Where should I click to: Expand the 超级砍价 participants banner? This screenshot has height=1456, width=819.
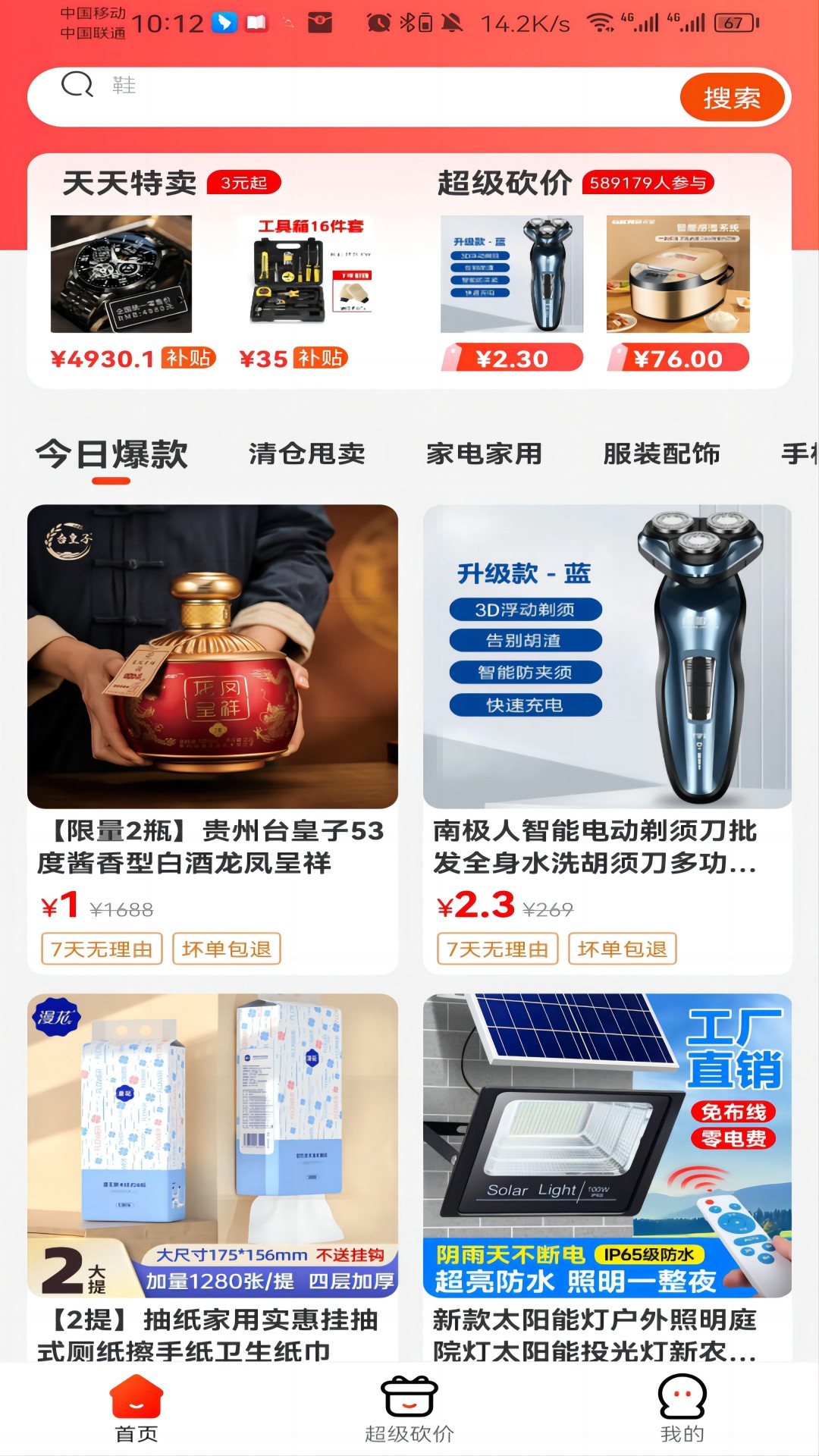pyautogui.click(x=648, y=182)
